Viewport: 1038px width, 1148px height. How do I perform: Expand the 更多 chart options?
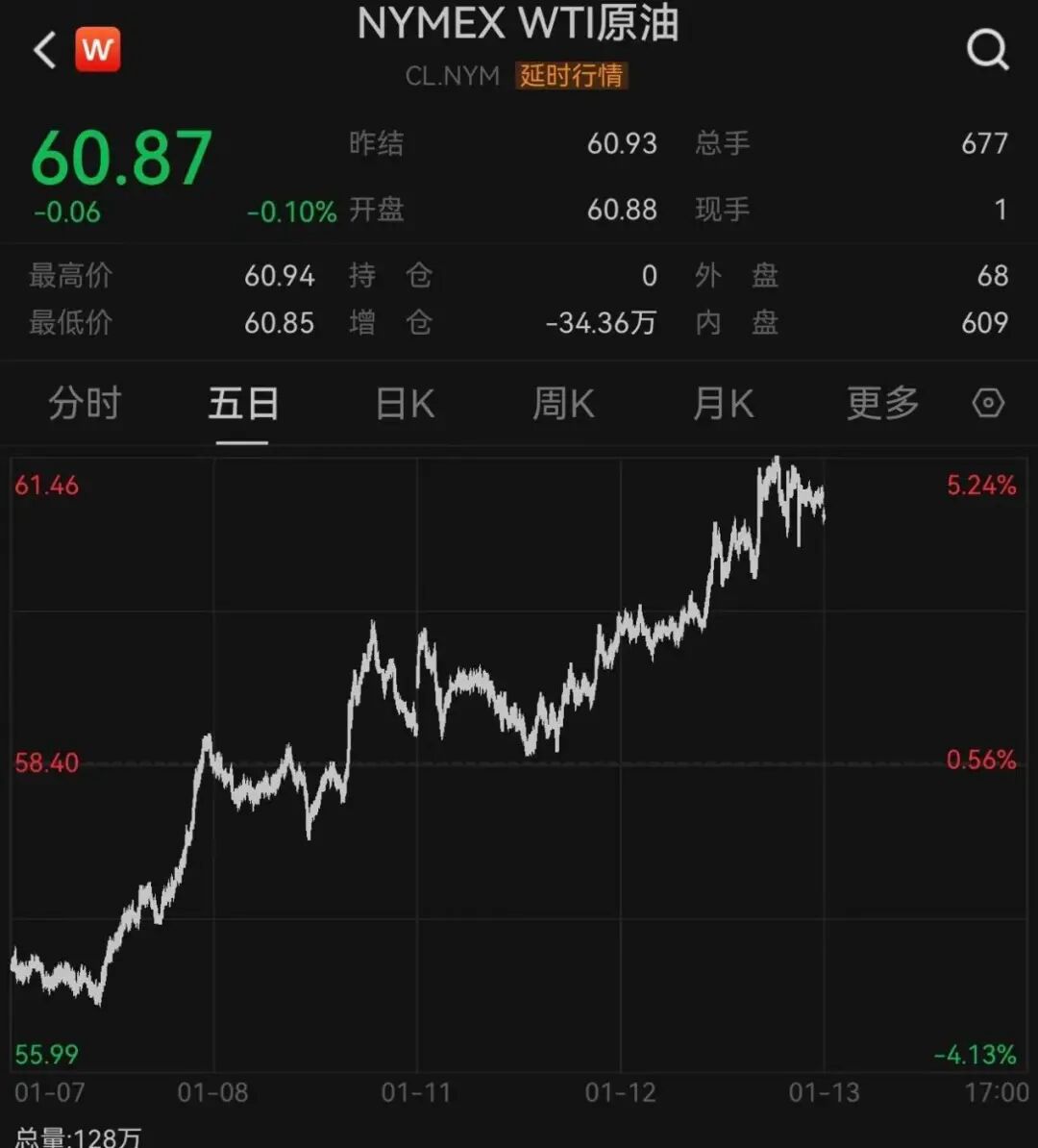882,404
